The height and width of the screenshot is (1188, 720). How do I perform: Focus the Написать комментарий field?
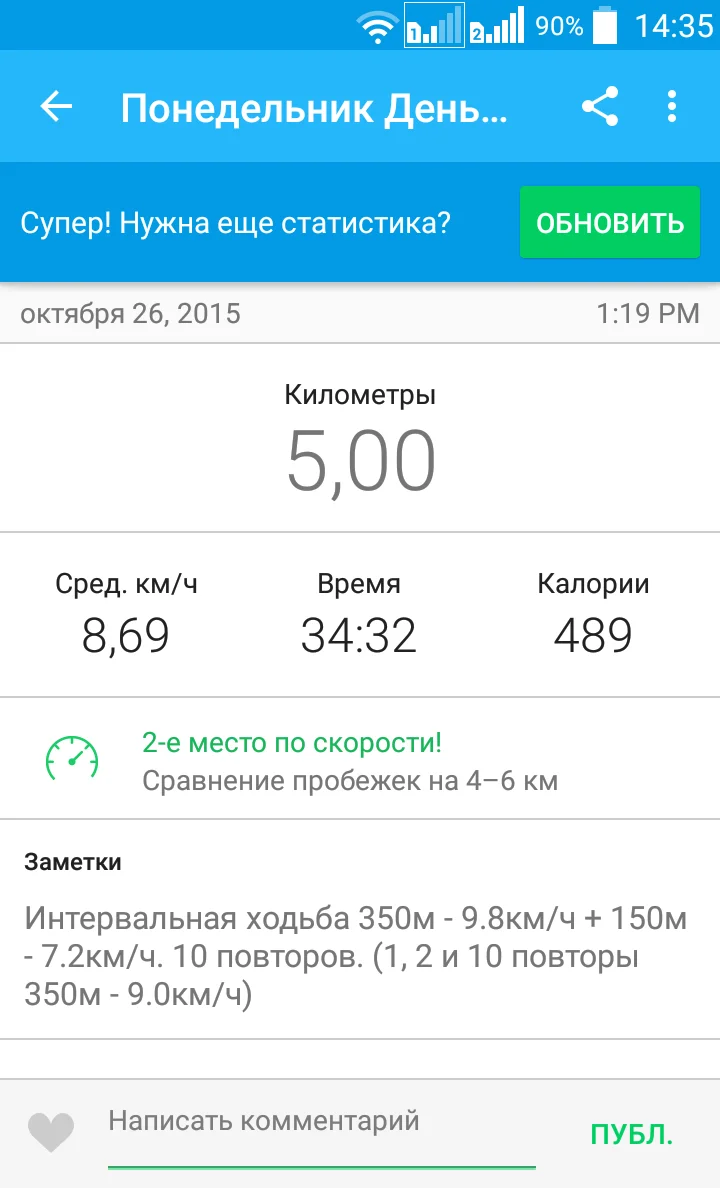click(x=320, y=1122)
